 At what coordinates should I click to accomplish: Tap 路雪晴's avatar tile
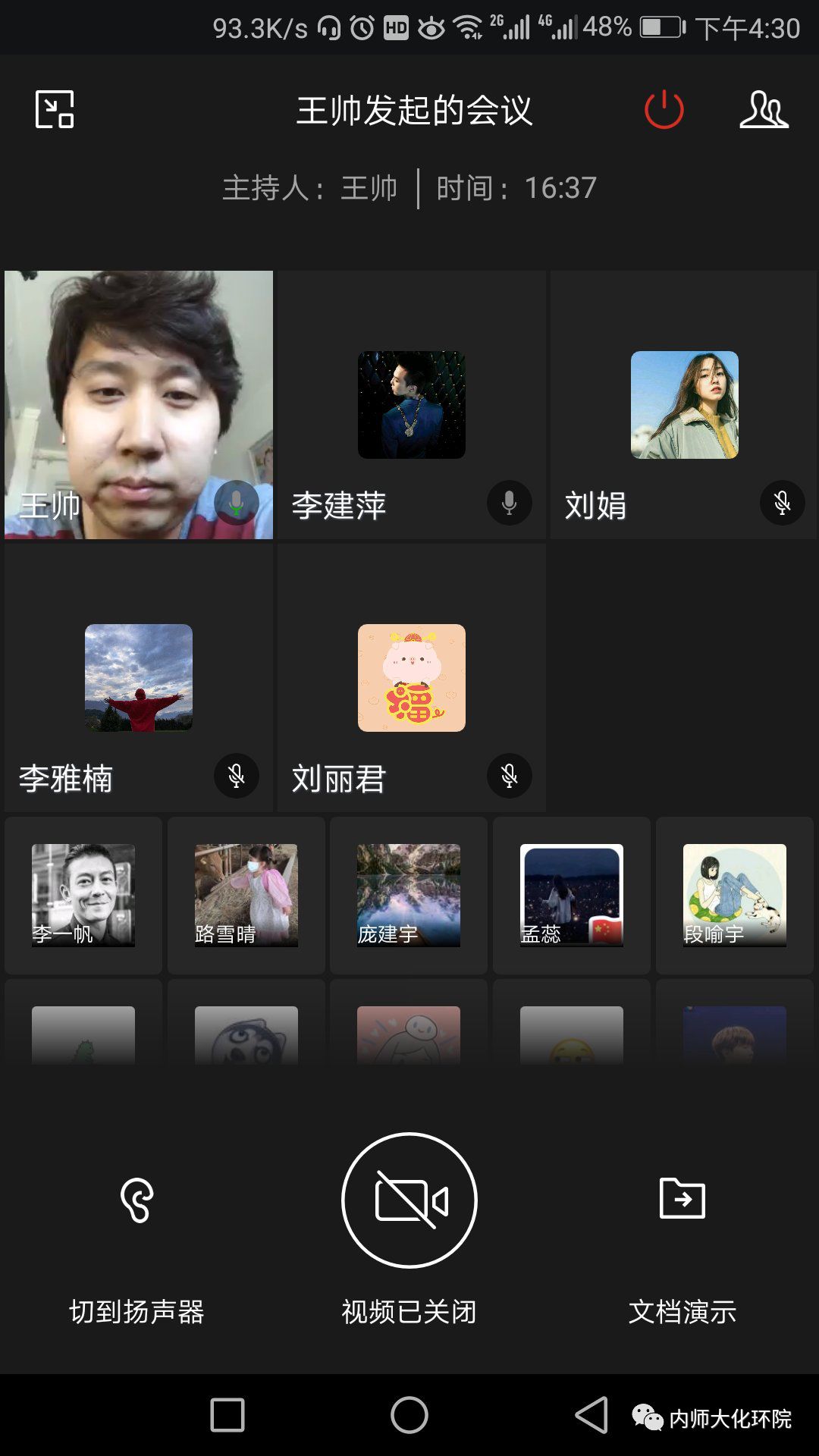246,895
